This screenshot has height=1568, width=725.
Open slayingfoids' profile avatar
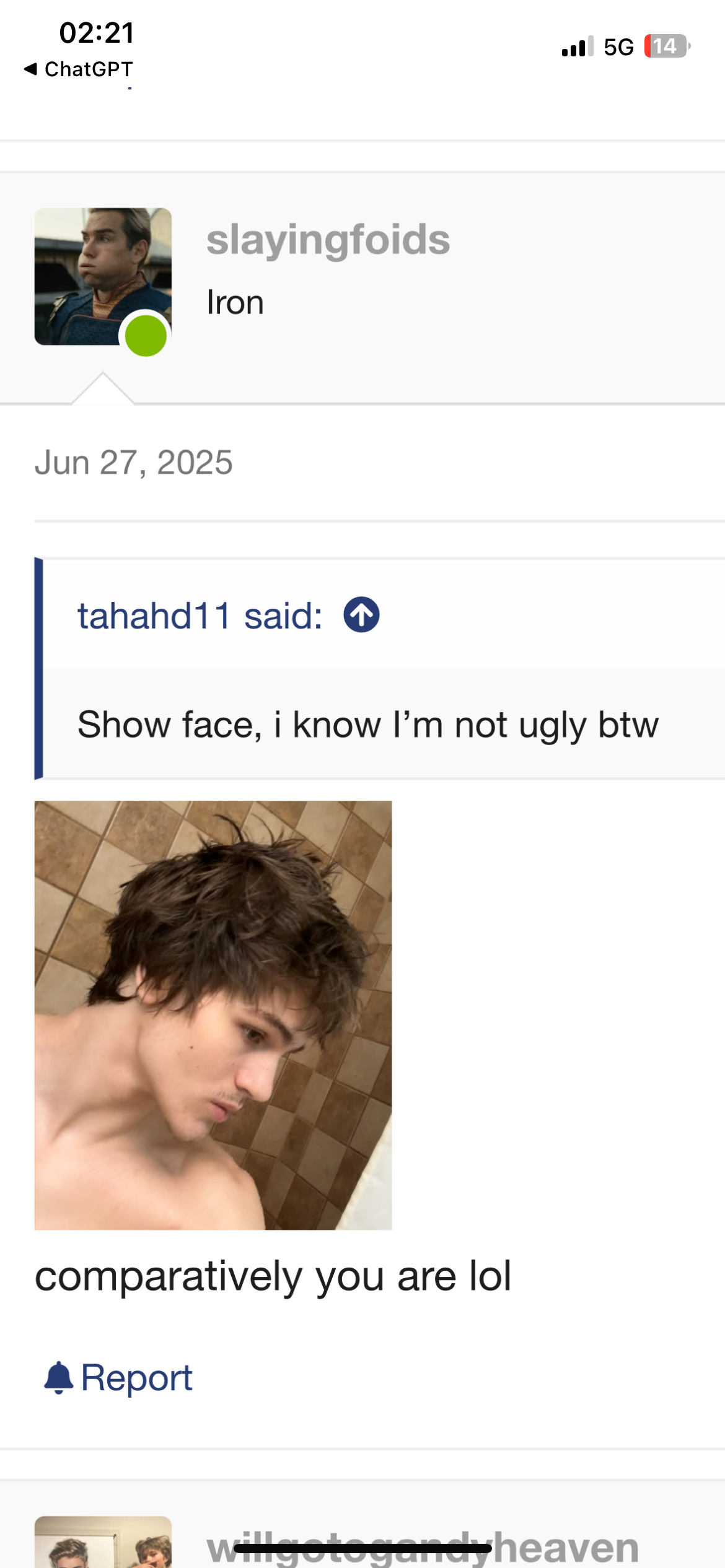103,276
